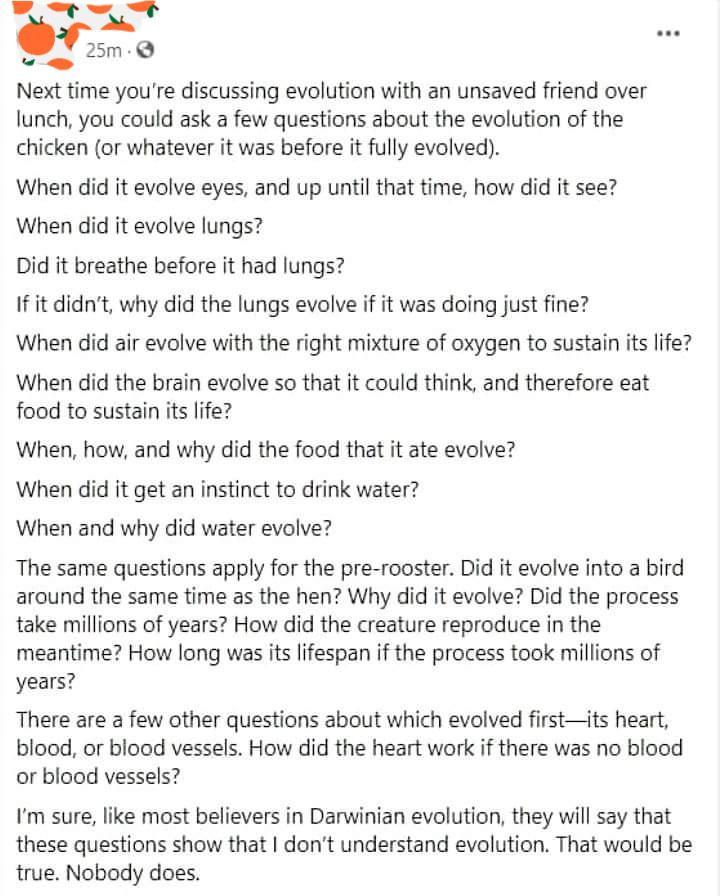
Task: Tap the globe audience icon by the timestamp
Action: coord(144,50)
